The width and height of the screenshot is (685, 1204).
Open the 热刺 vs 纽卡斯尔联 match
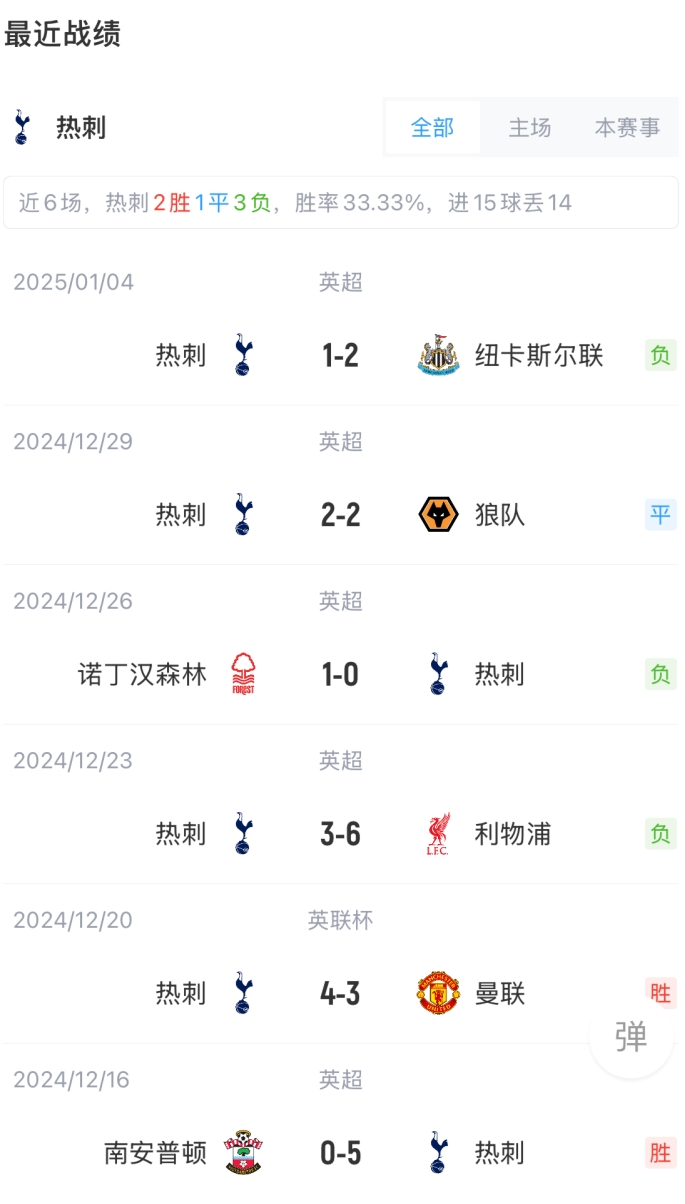340,355
